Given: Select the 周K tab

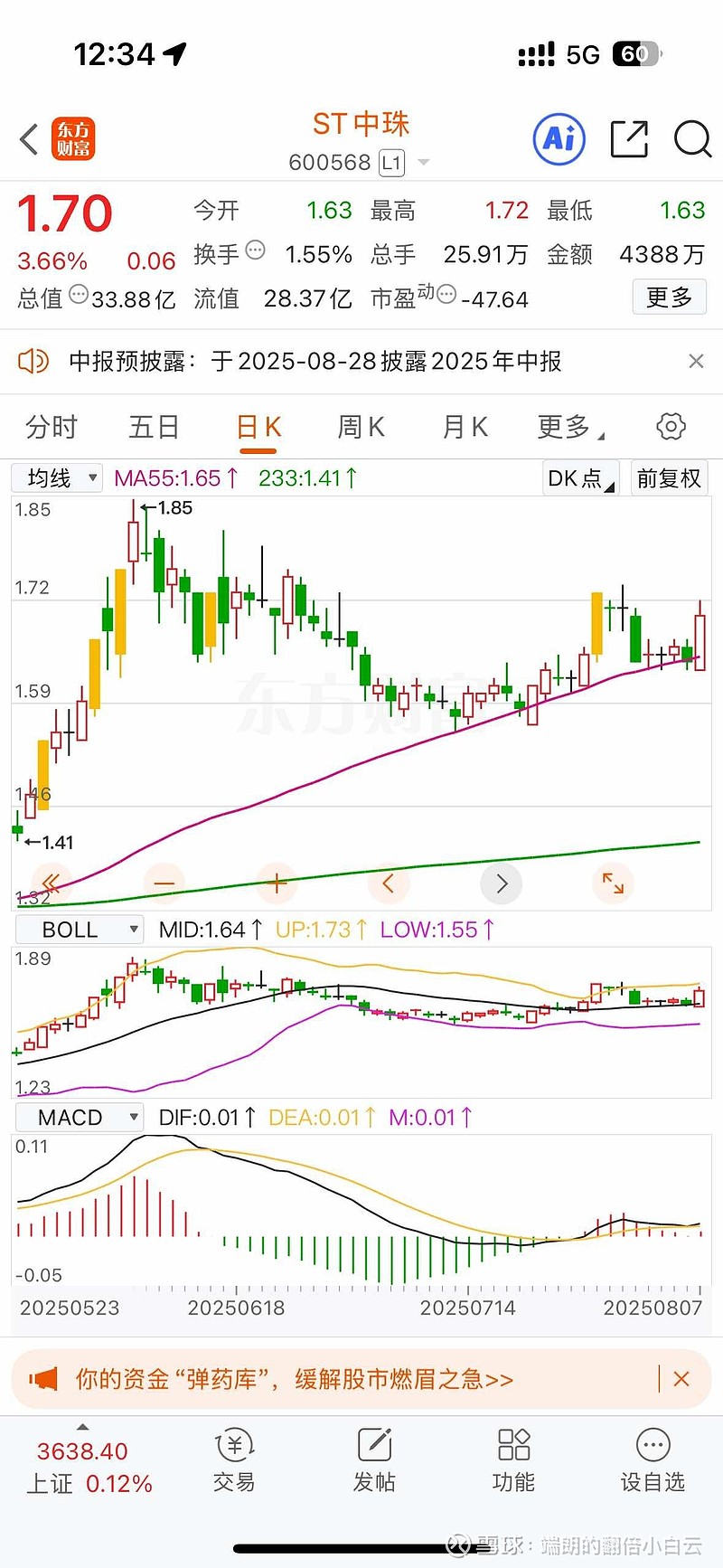Looking at the screenshot, I should [x=361, y=427].
